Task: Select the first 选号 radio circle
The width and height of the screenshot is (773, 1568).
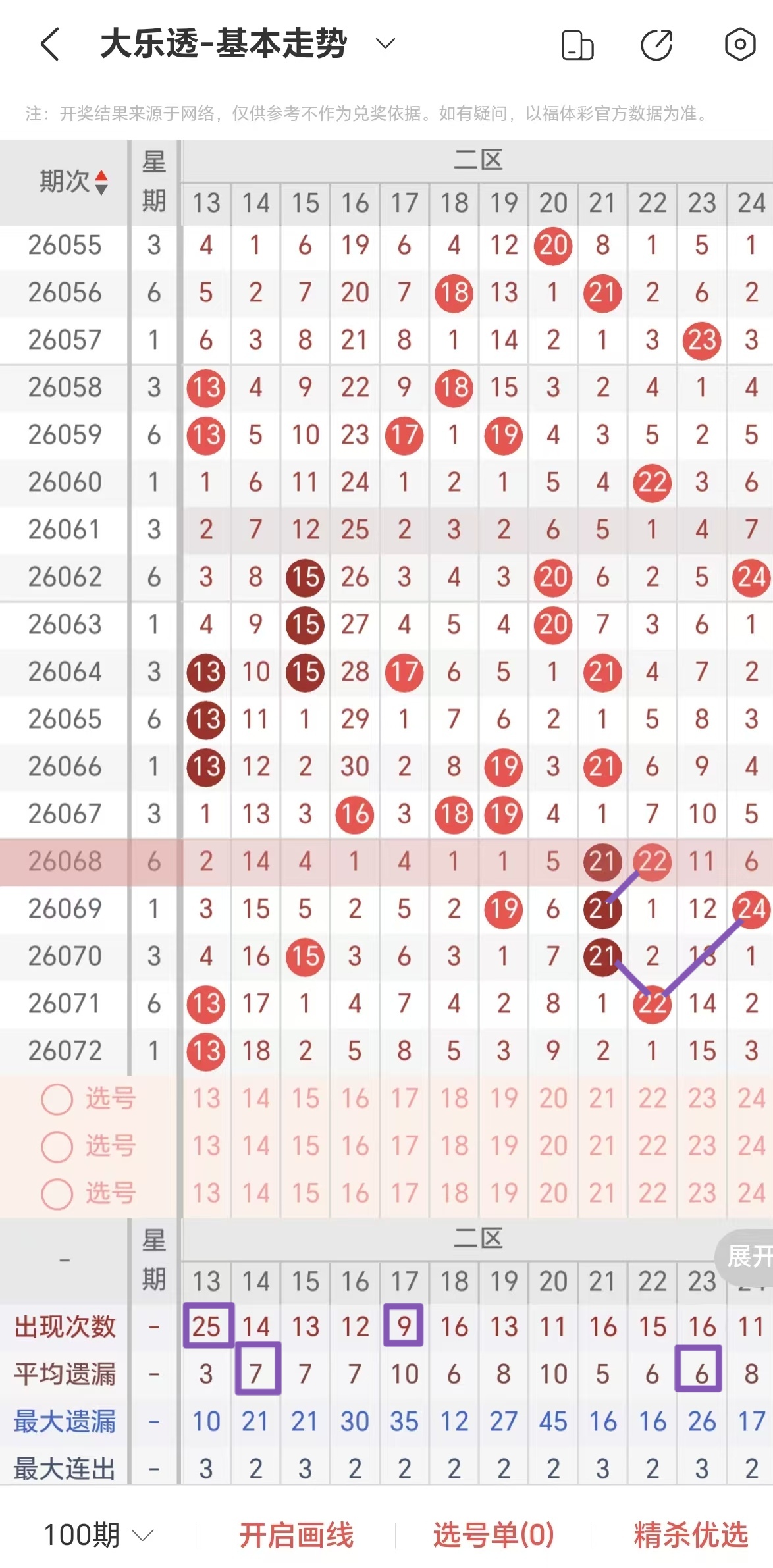Action: pos(57,1099)
